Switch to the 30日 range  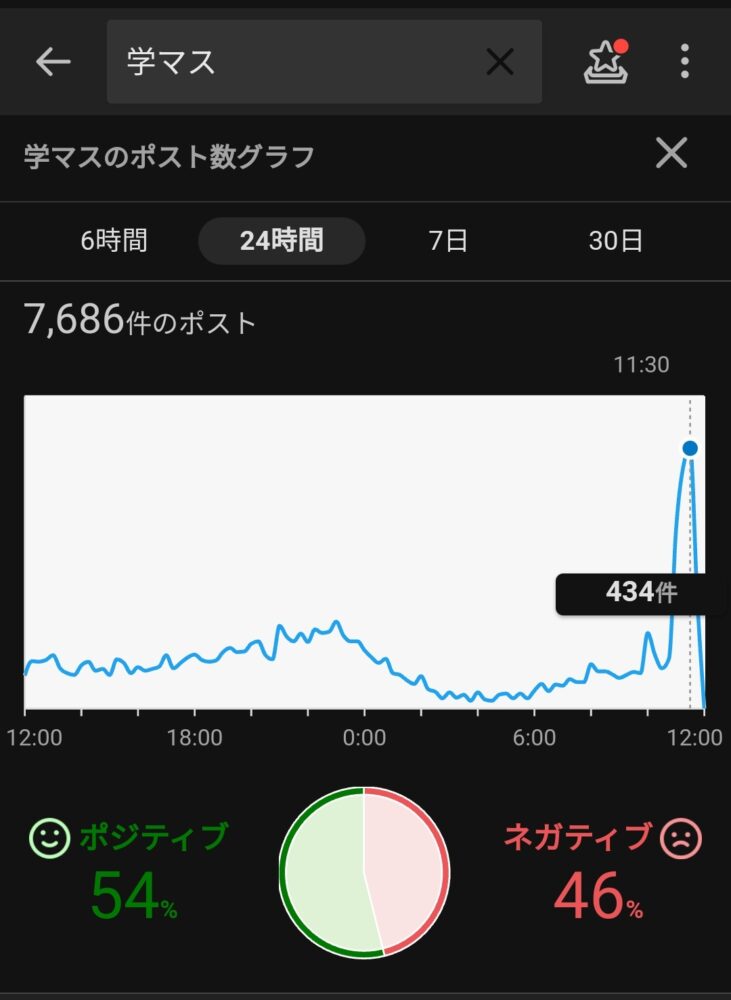click(x=616, y=241)
